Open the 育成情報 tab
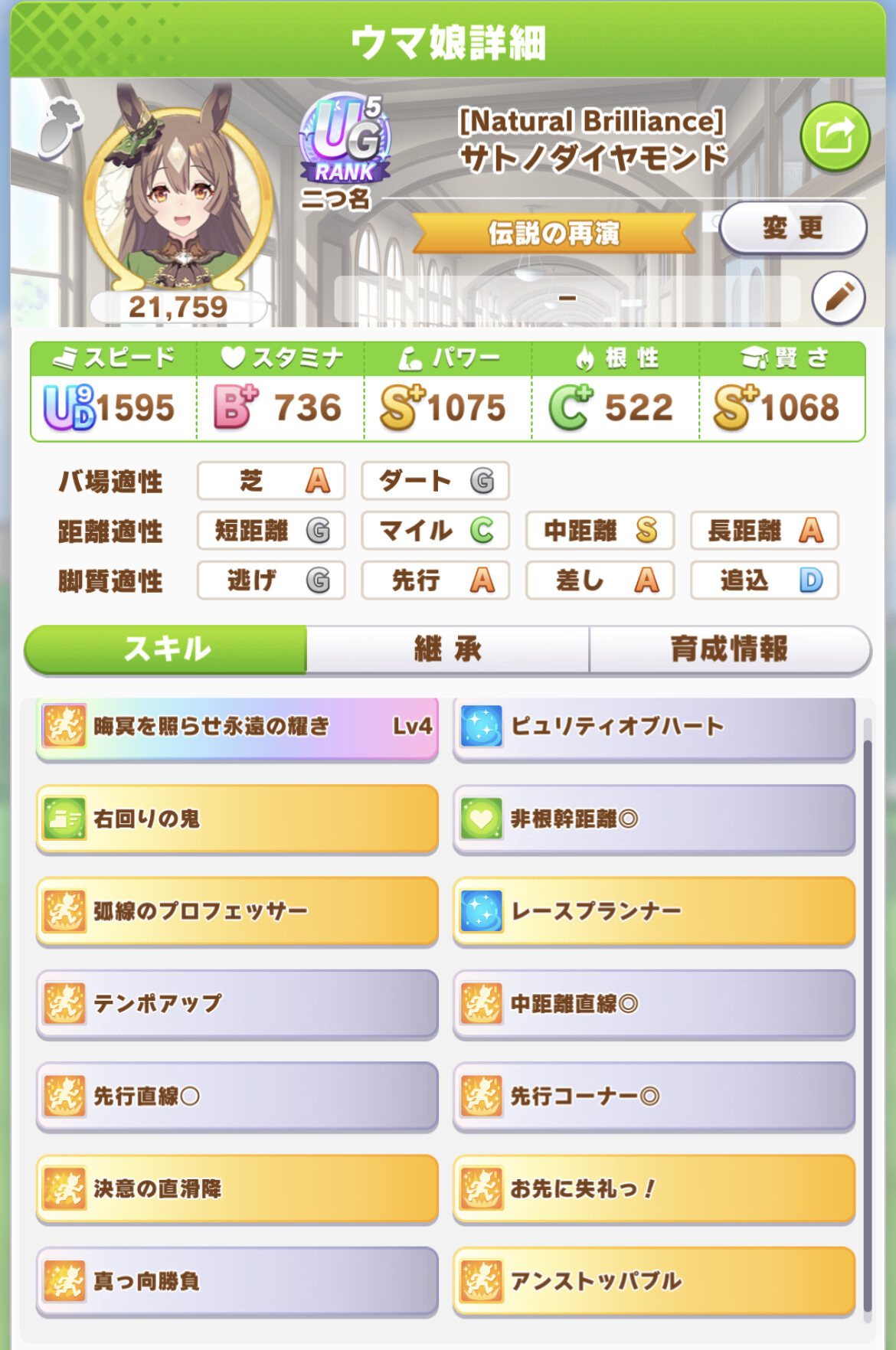The width and height of the screenshot is (896, 1350). point(729,649)
